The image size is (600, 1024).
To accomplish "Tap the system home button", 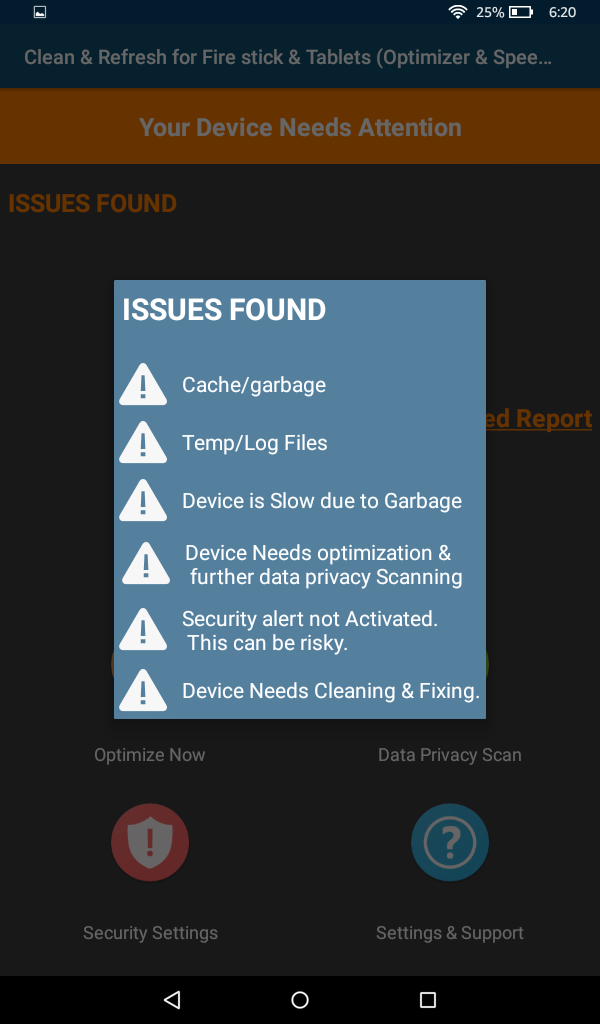I will tap(300, 999).
